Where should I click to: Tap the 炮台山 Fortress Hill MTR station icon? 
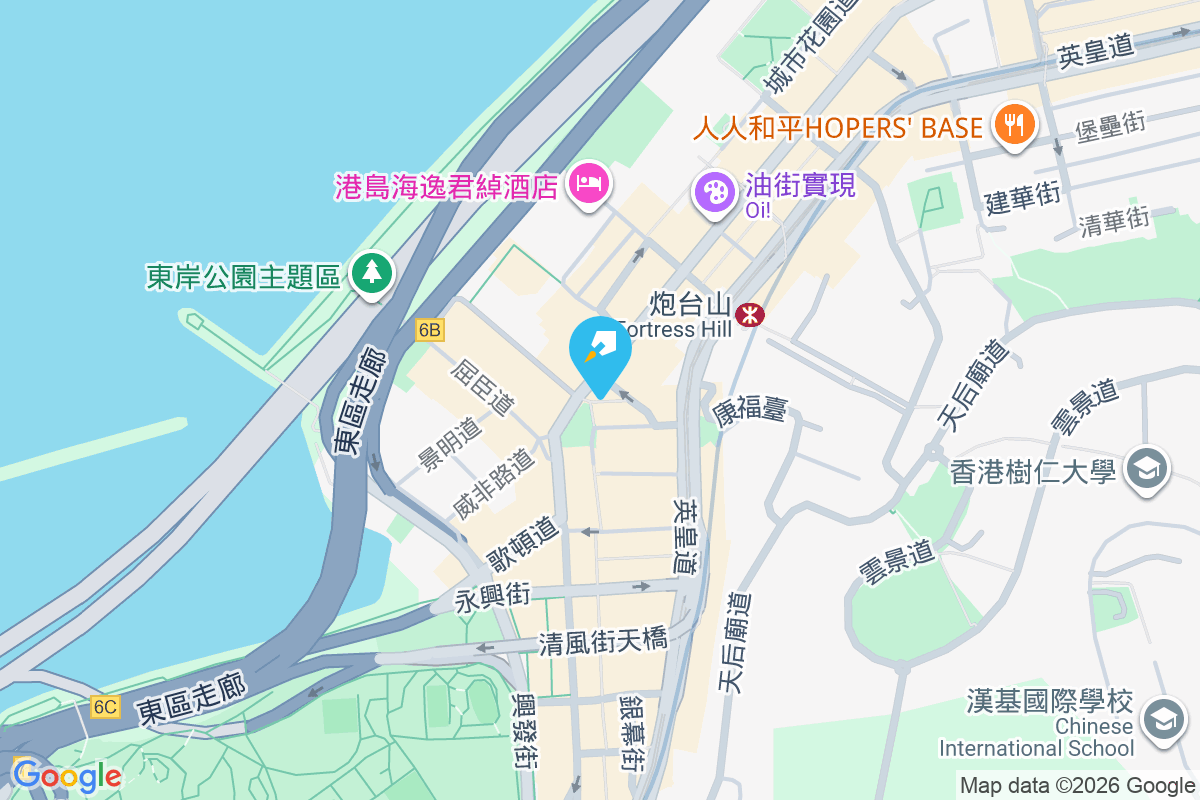click(749, 316)
